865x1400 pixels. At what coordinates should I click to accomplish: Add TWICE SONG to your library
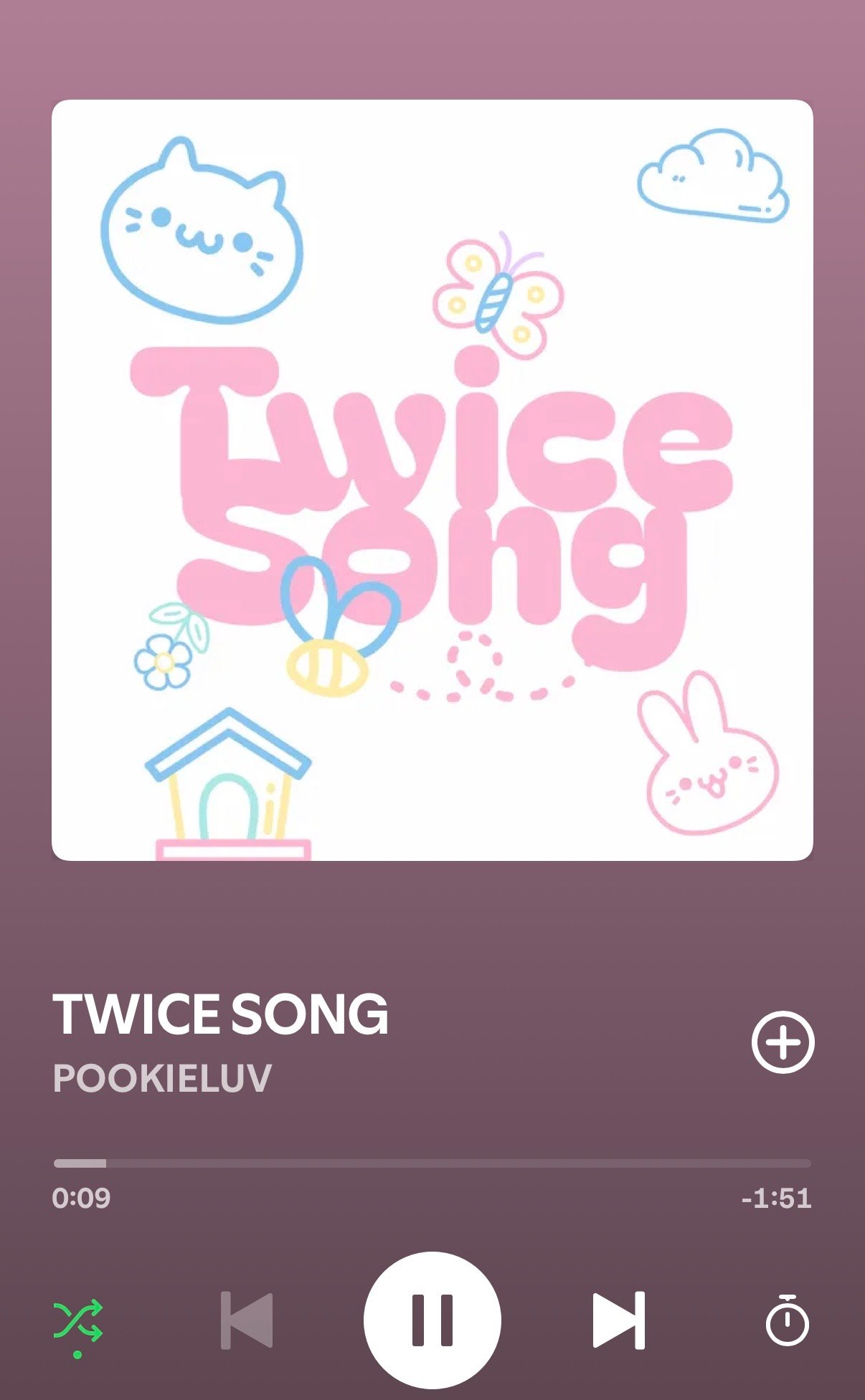pyautogui.click(x=783, y=1042)
